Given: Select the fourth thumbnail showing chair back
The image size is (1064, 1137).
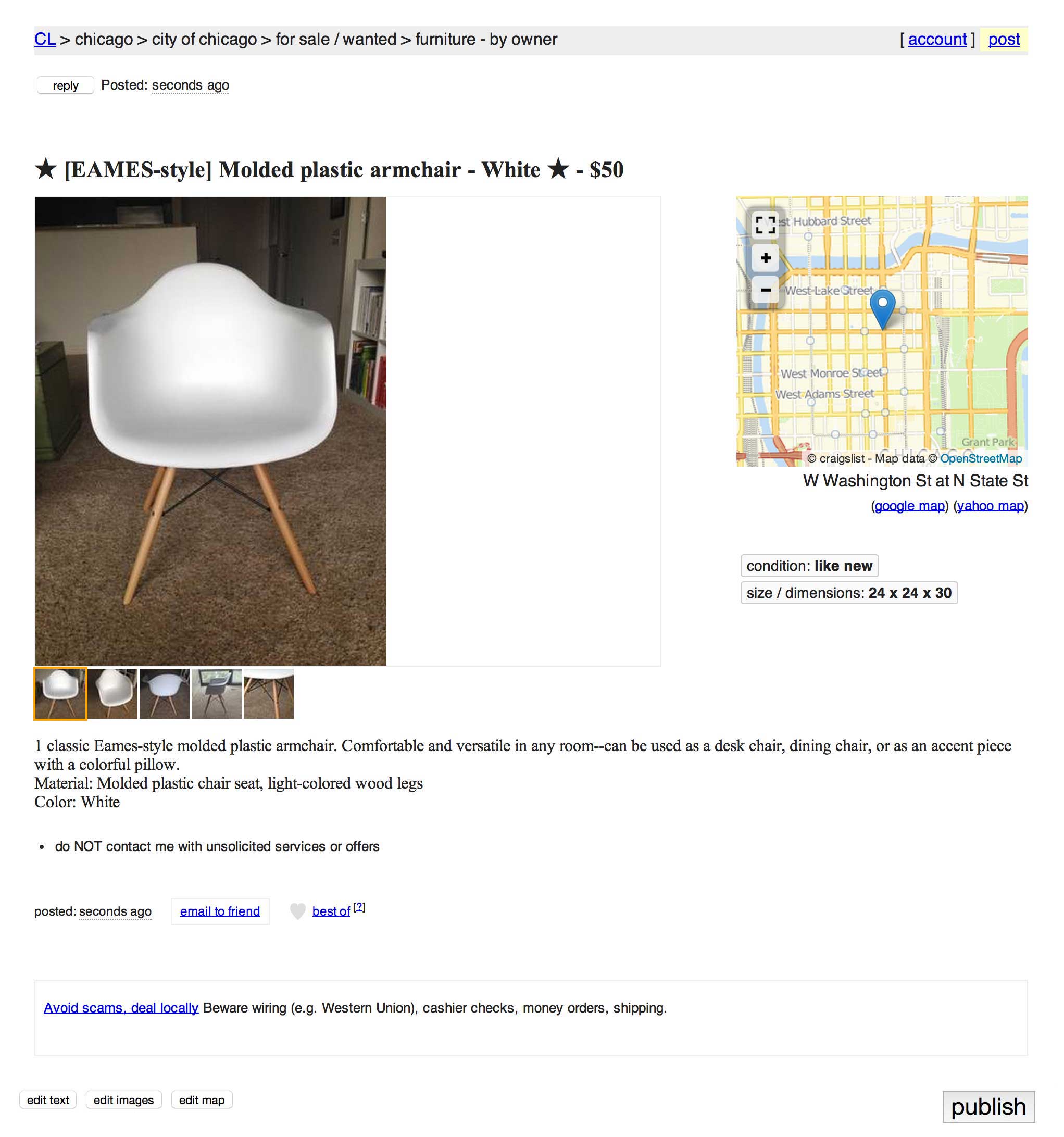Looking at the screenshot, I should pyautogui.click(x=217, y=693).
